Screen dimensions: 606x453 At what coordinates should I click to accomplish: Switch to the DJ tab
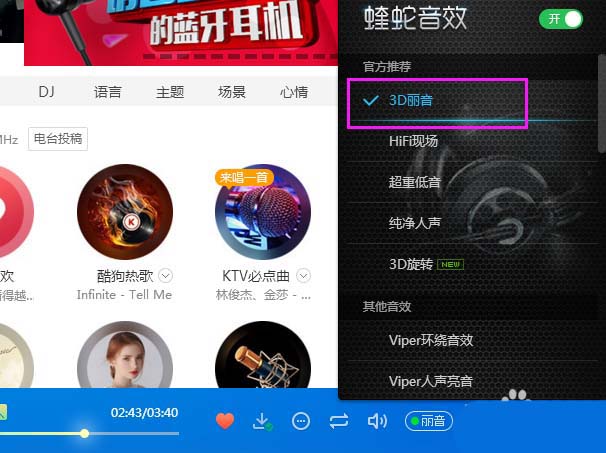46,91
